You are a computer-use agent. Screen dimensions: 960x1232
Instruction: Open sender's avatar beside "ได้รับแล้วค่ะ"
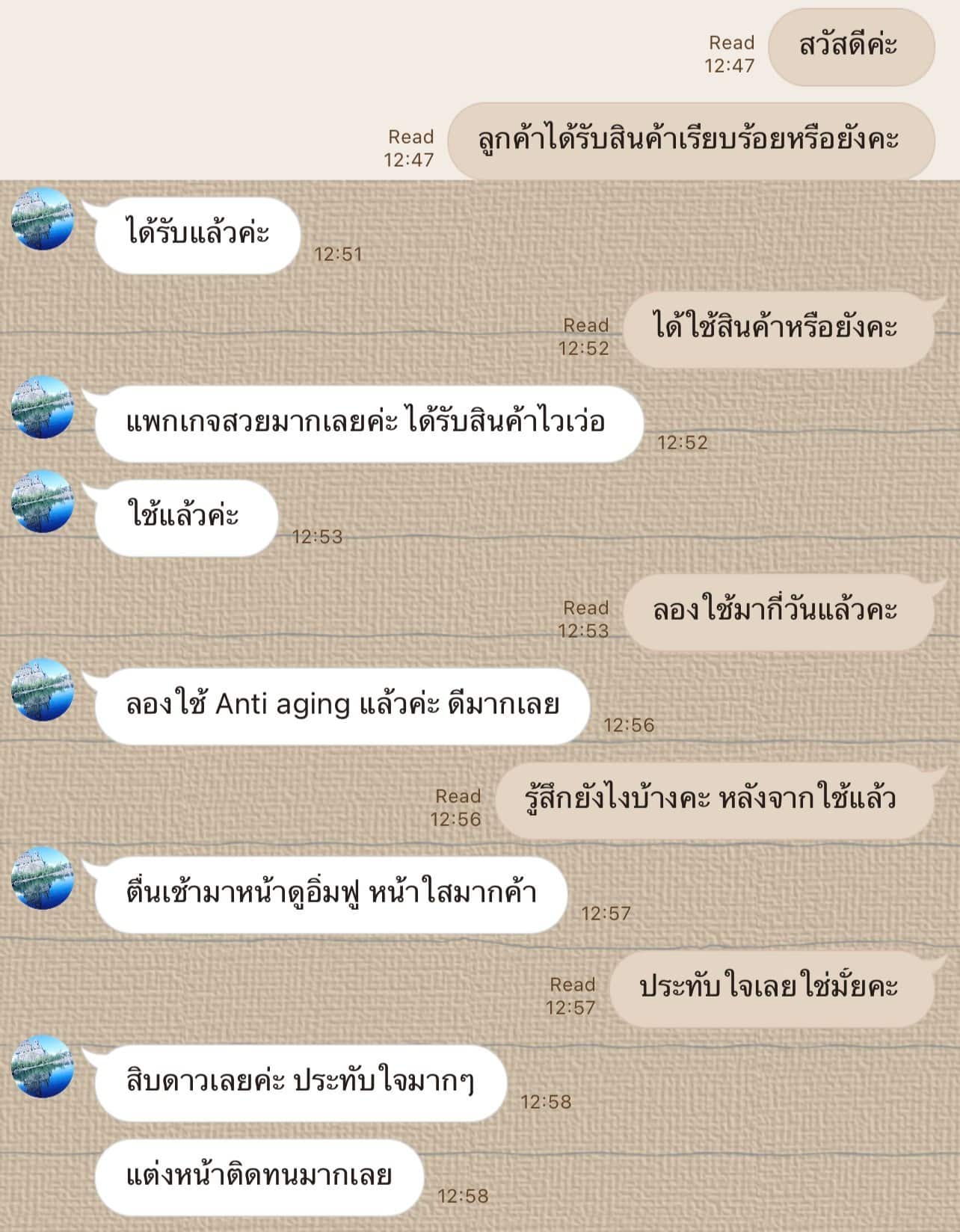point(43,218)
